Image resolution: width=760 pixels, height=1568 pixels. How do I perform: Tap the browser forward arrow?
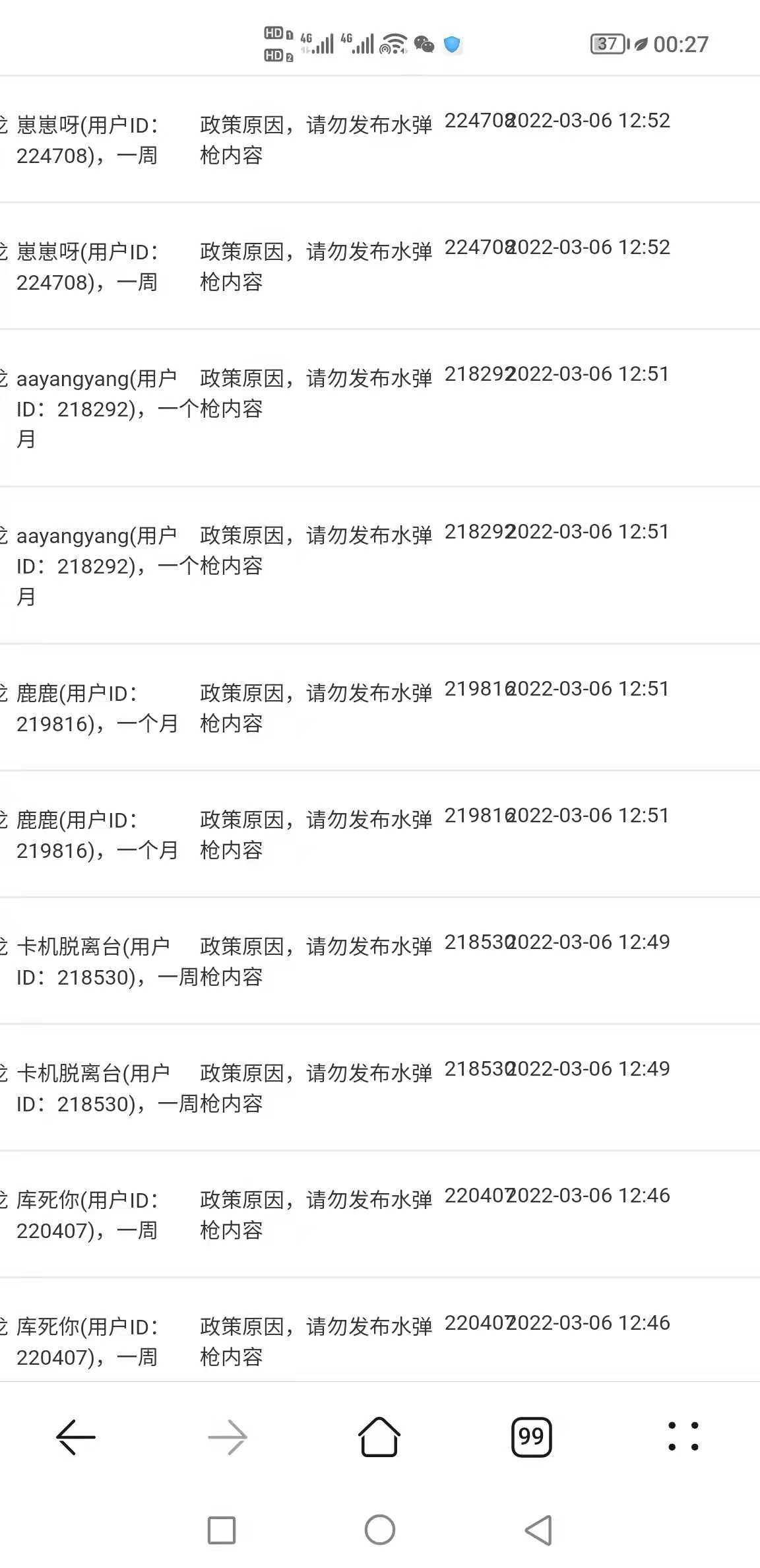(228, 1437)
